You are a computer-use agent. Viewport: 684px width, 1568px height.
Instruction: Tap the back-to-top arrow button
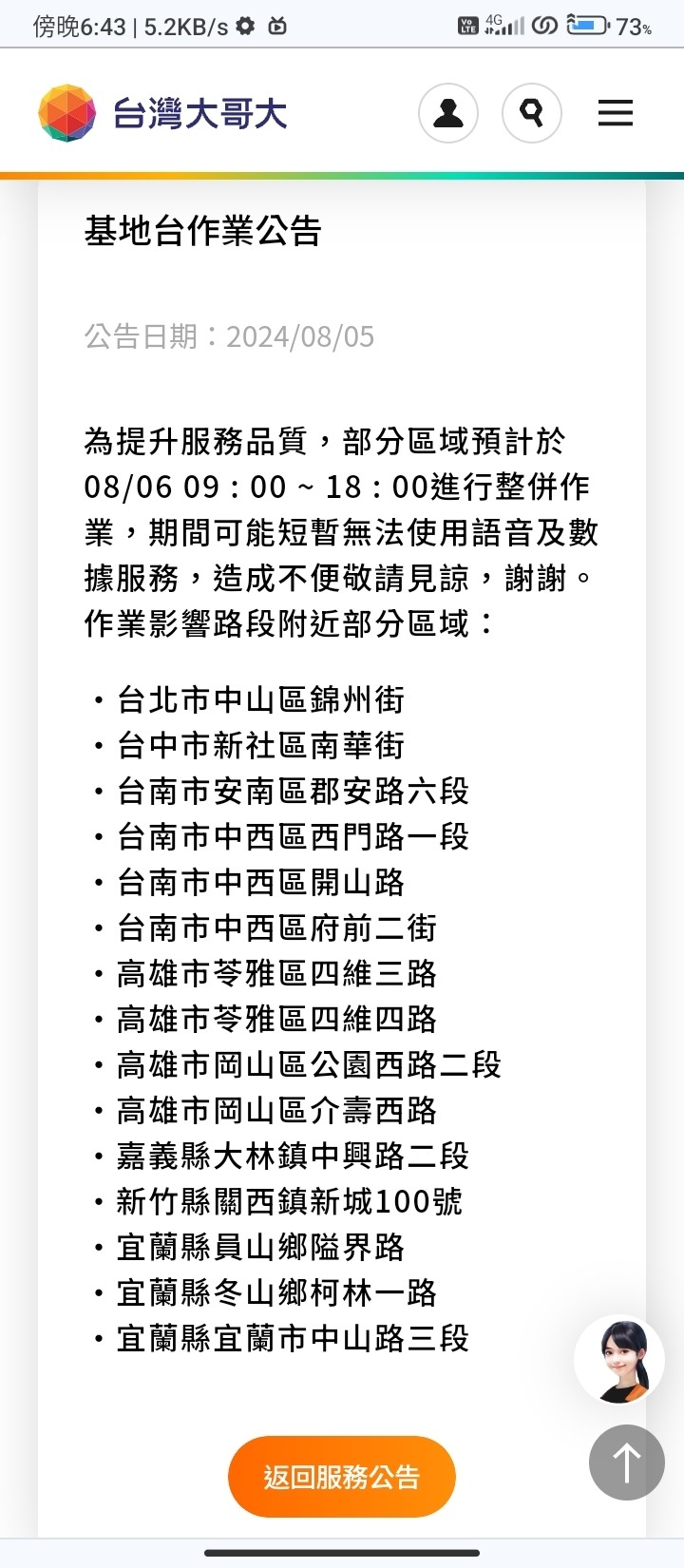click(627, 1463)
